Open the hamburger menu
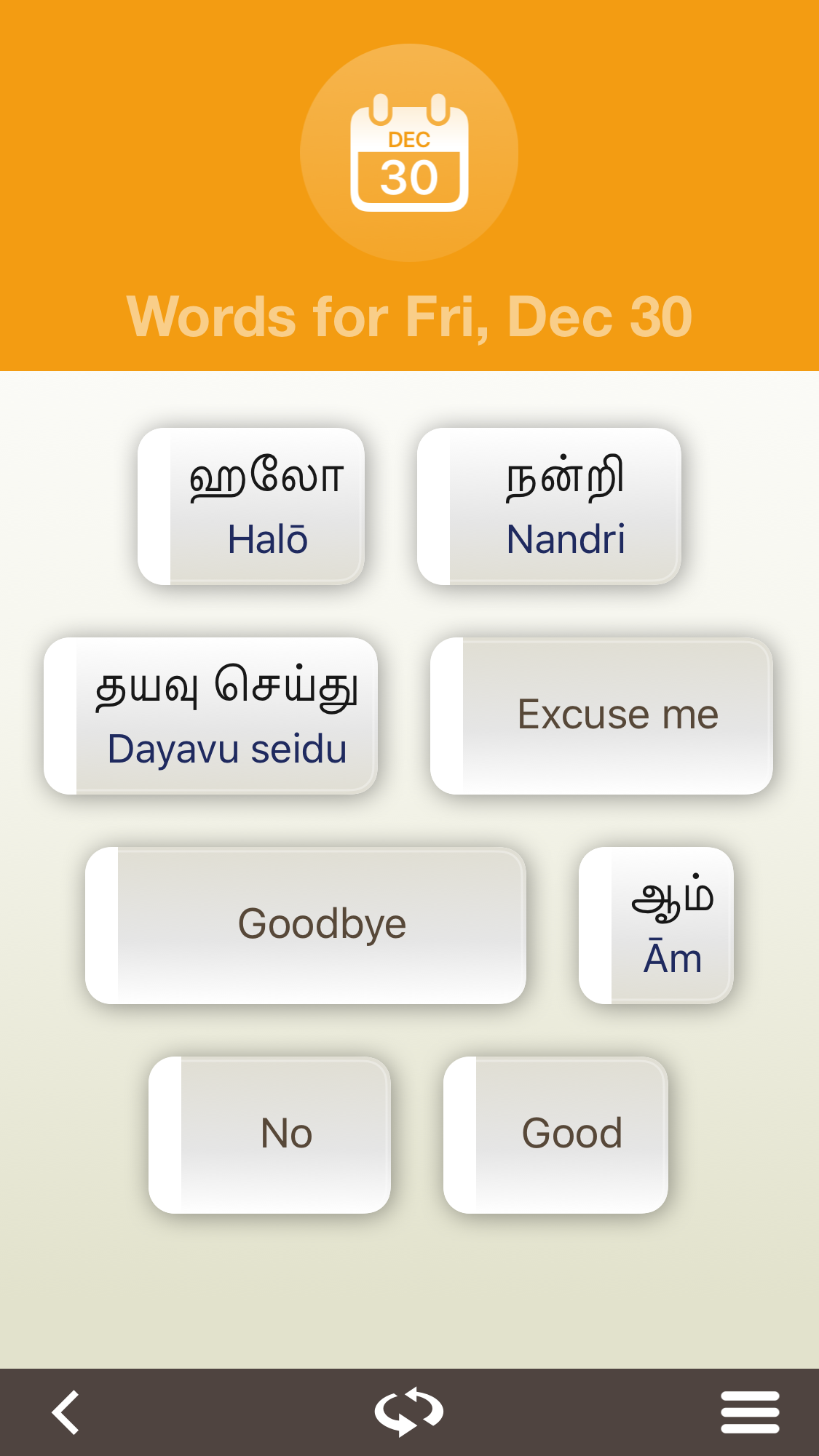Screen dimensions: 819x1456 [x=750, y=1412]
